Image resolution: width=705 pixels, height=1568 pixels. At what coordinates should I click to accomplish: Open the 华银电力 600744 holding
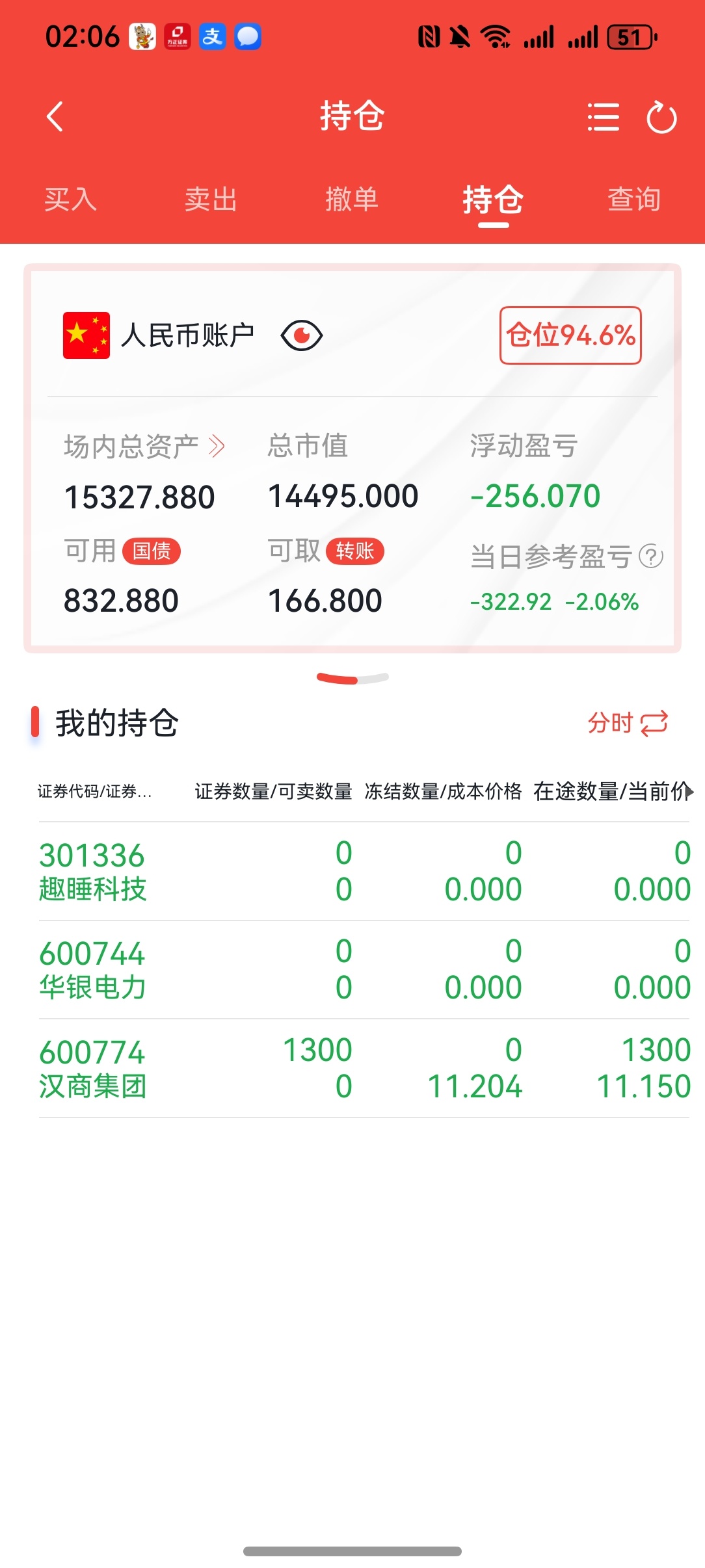coord(92,970)
